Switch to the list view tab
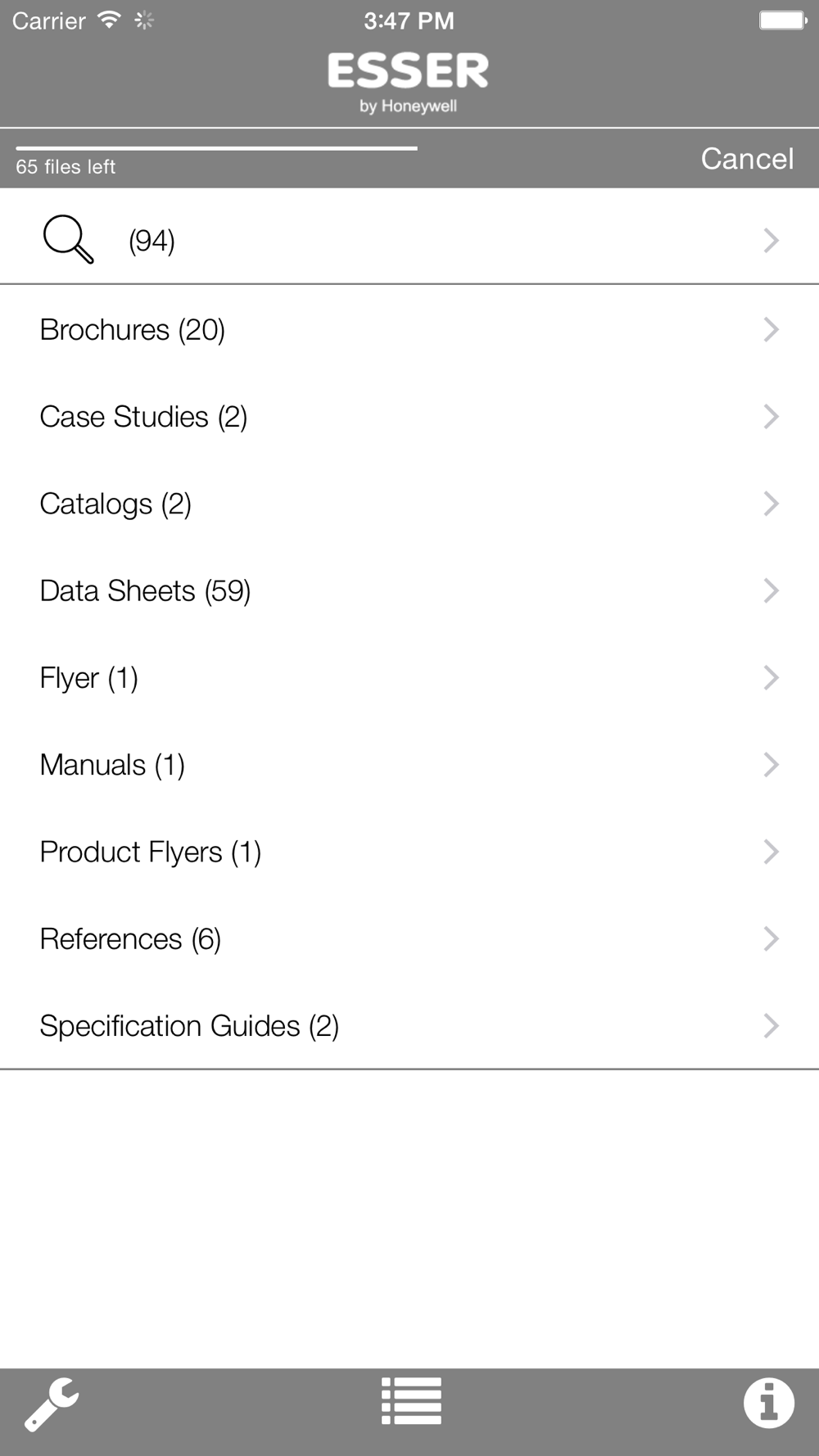This screenshot has height=1456, width=819. (411, 1401)
